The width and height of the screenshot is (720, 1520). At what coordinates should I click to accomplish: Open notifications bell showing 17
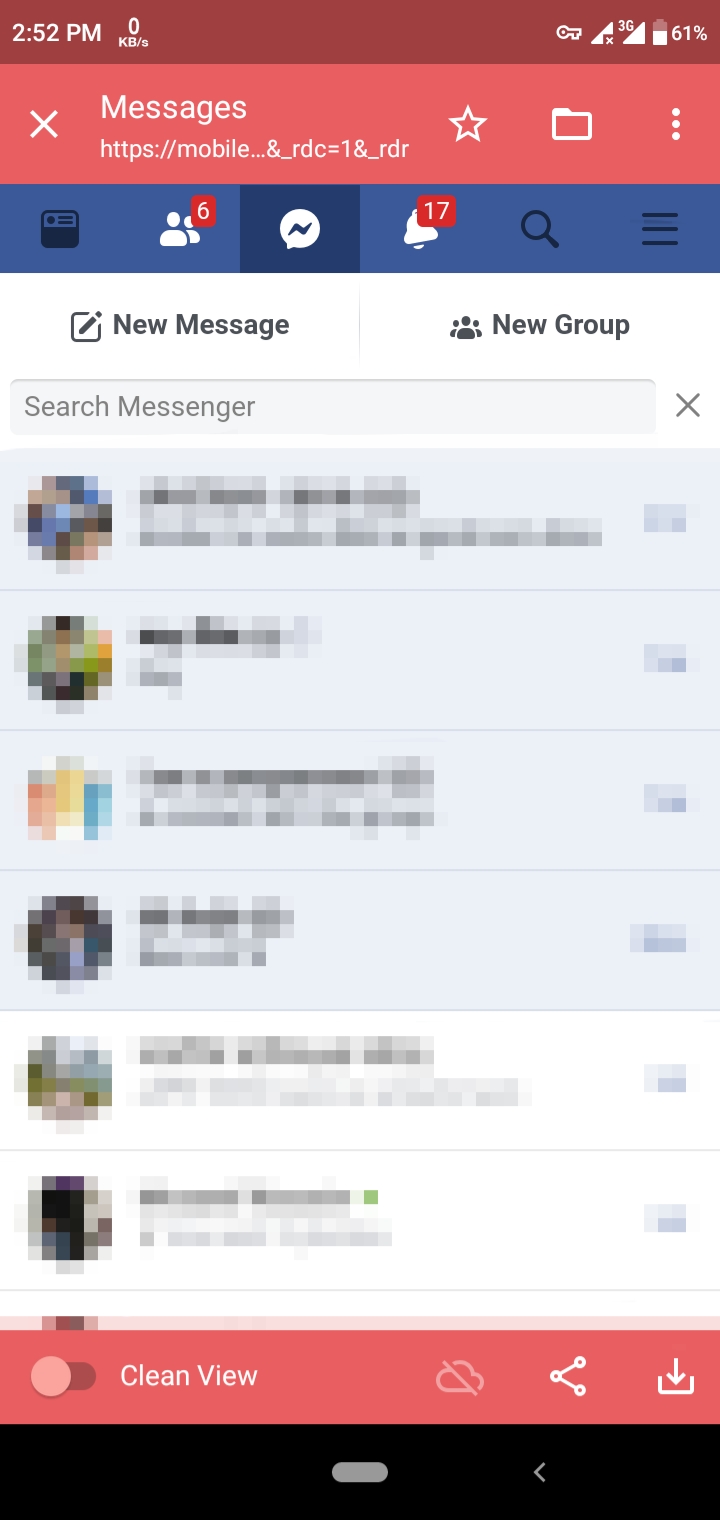[x=421, y=229]
